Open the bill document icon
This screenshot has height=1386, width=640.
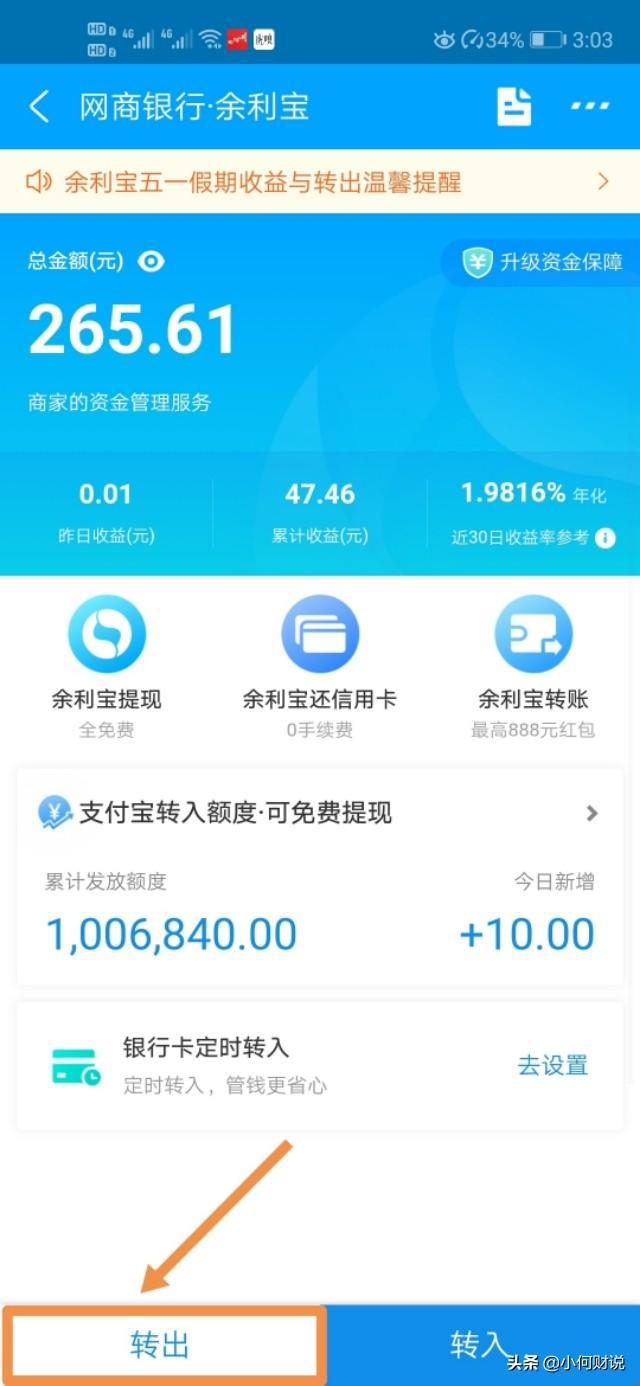point(514,106)
